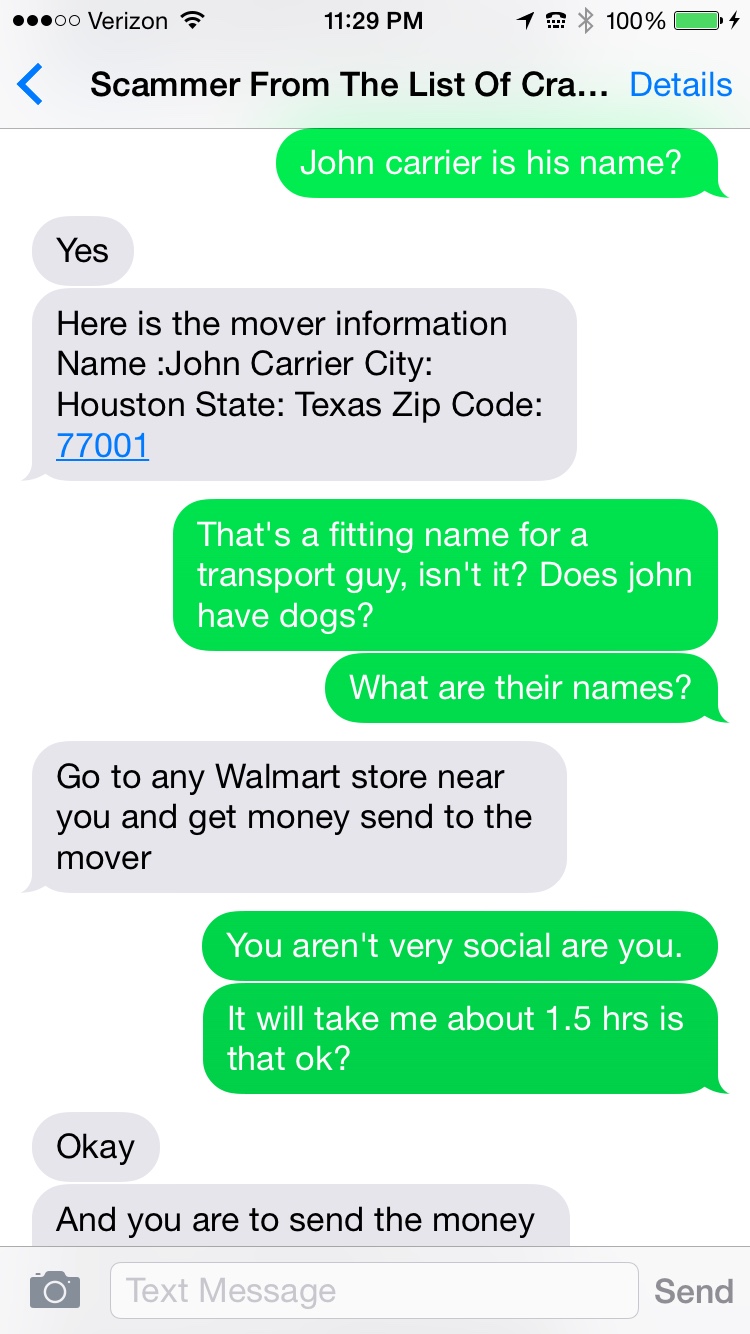
Task: Tap the 77001 zip code link
Action: (103, 445)
